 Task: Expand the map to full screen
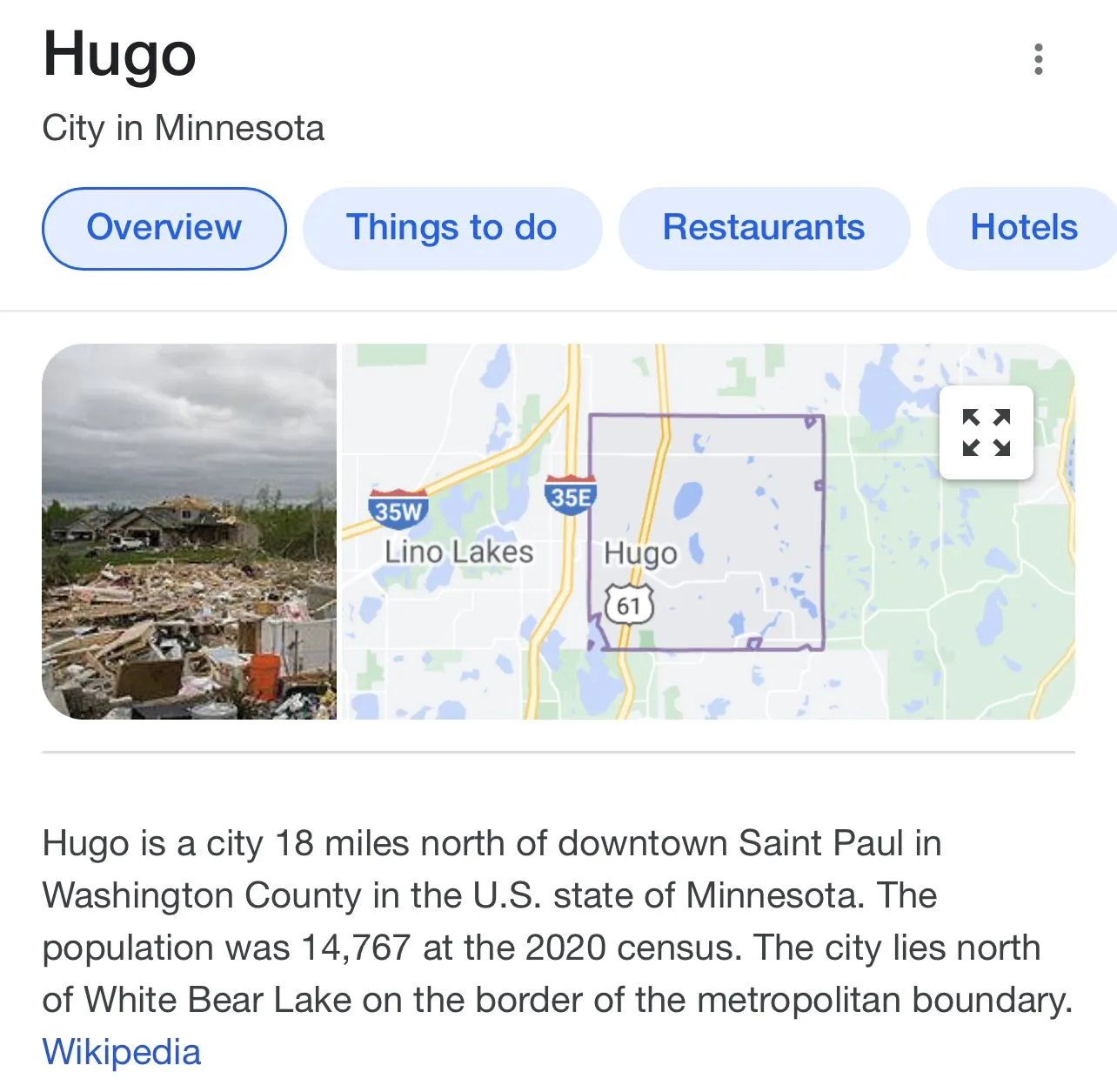click(986, 432)
